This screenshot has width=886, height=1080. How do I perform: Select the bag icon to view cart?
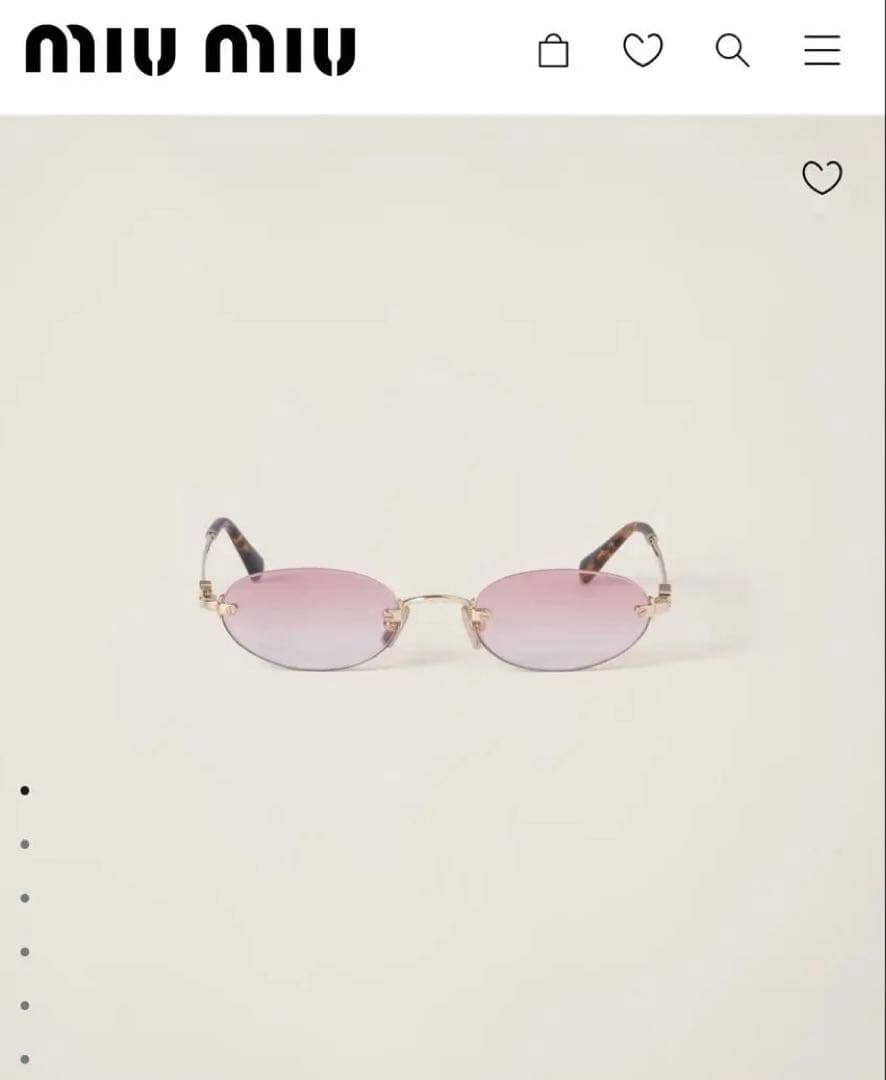click(x=553, y=50)
